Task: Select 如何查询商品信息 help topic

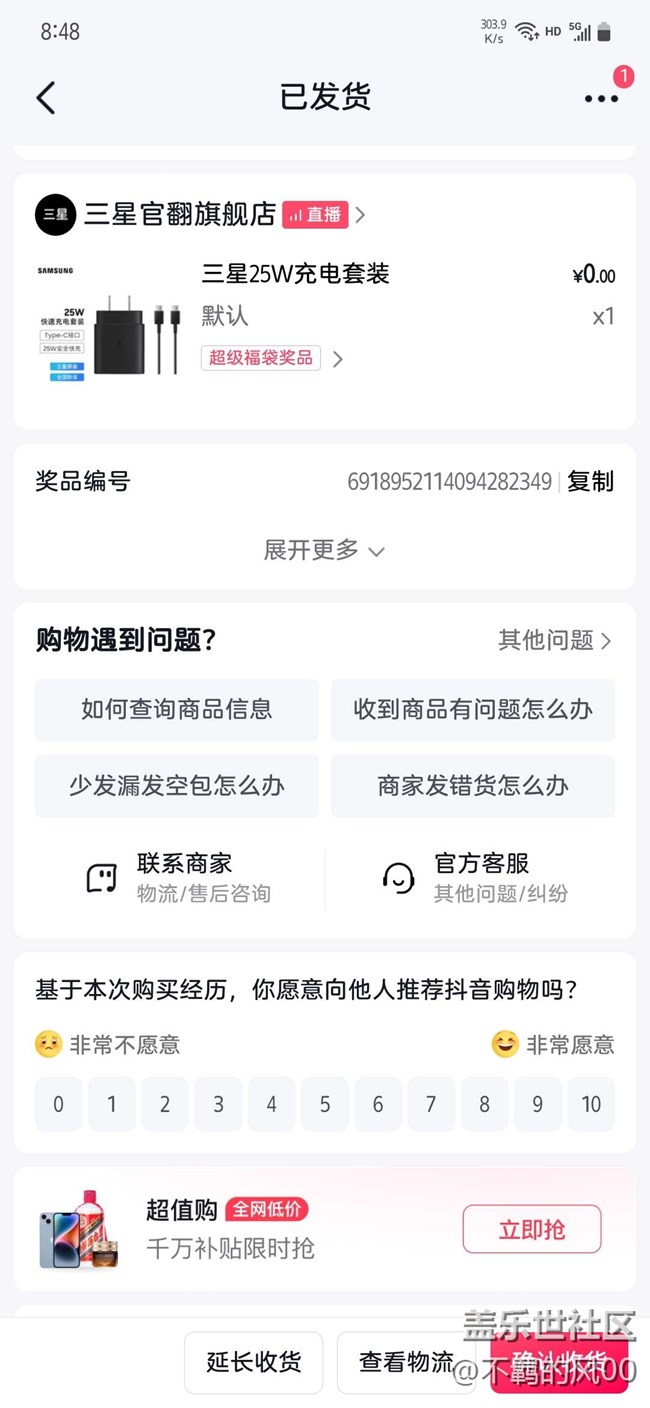Action: point(177,710)
